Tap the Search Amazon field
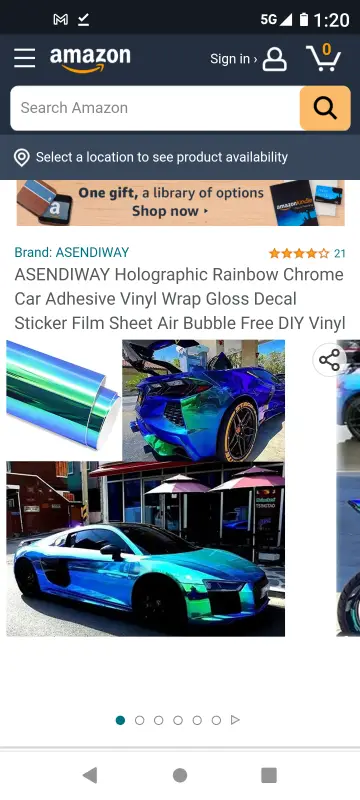 pos(155,108)
